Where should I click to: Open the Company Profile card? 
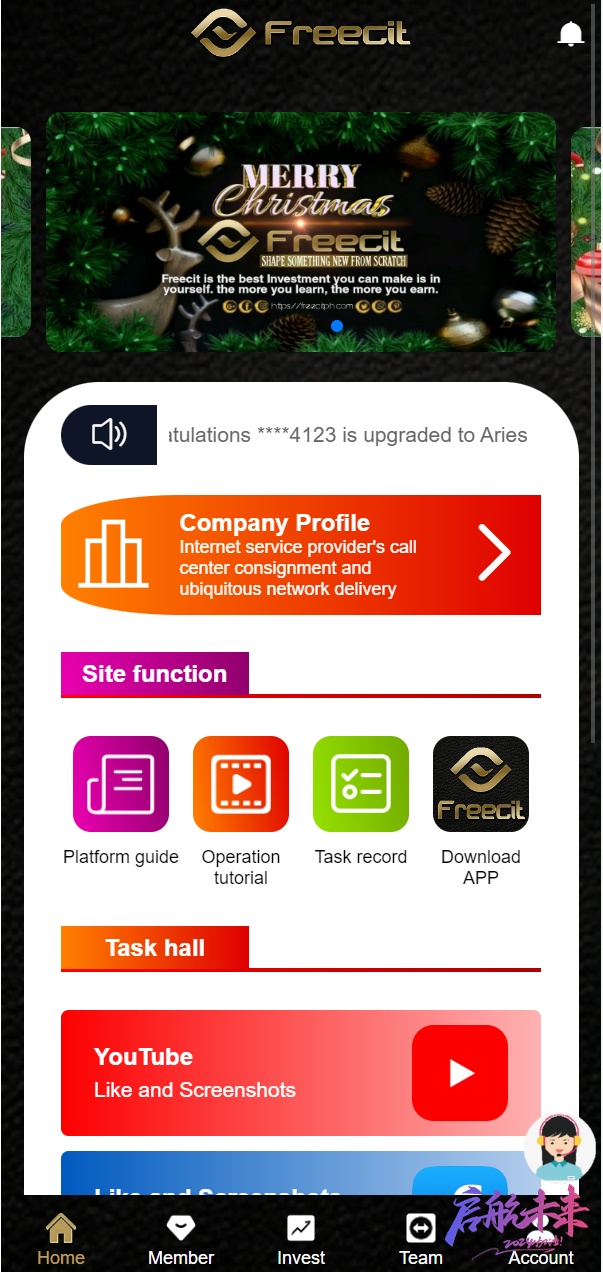coord(300,555)
